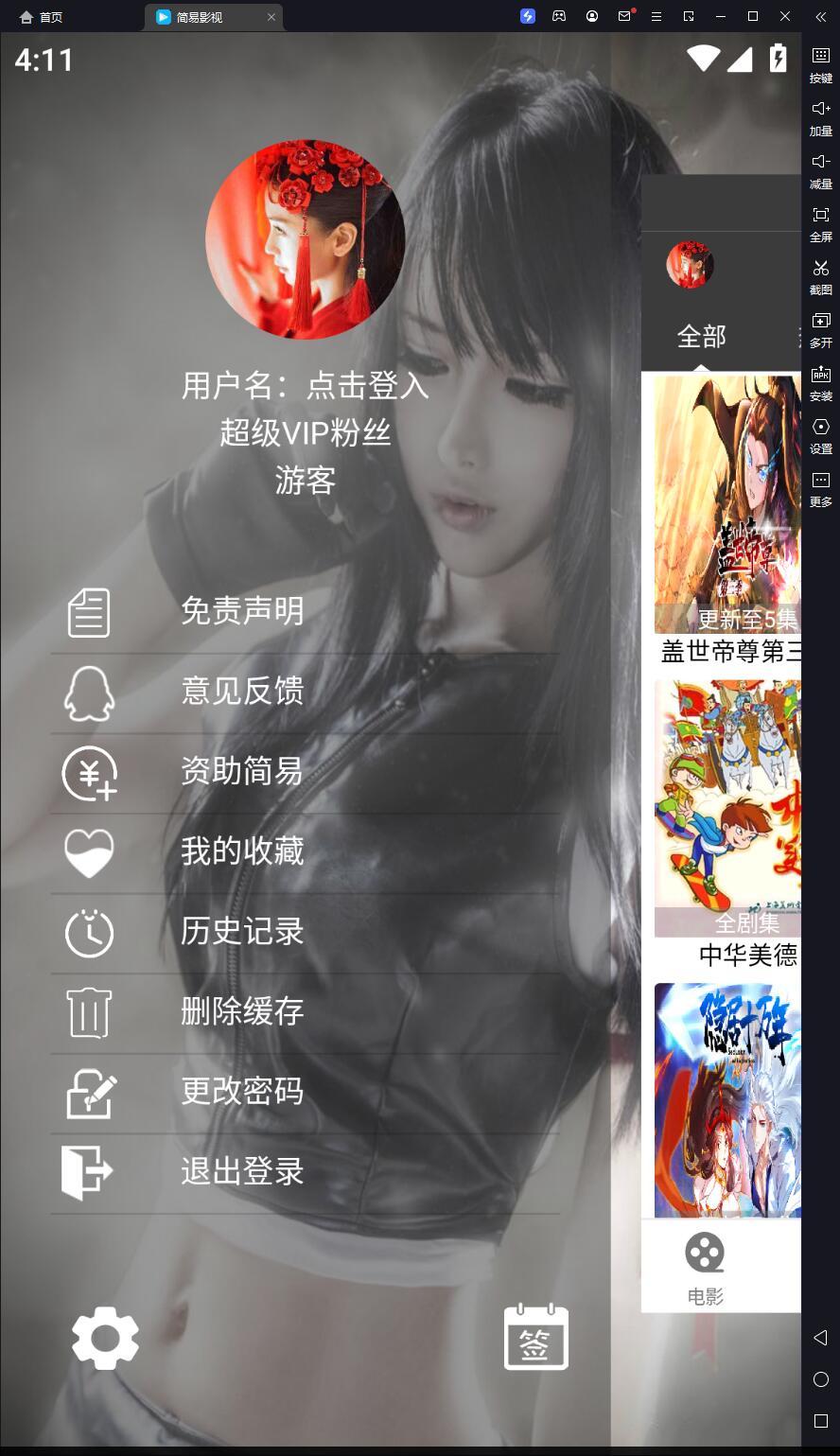The image size is (840, 1456).
Task: Tap the 签 daily check-in calendar icon
Action: pos(535,1338)
